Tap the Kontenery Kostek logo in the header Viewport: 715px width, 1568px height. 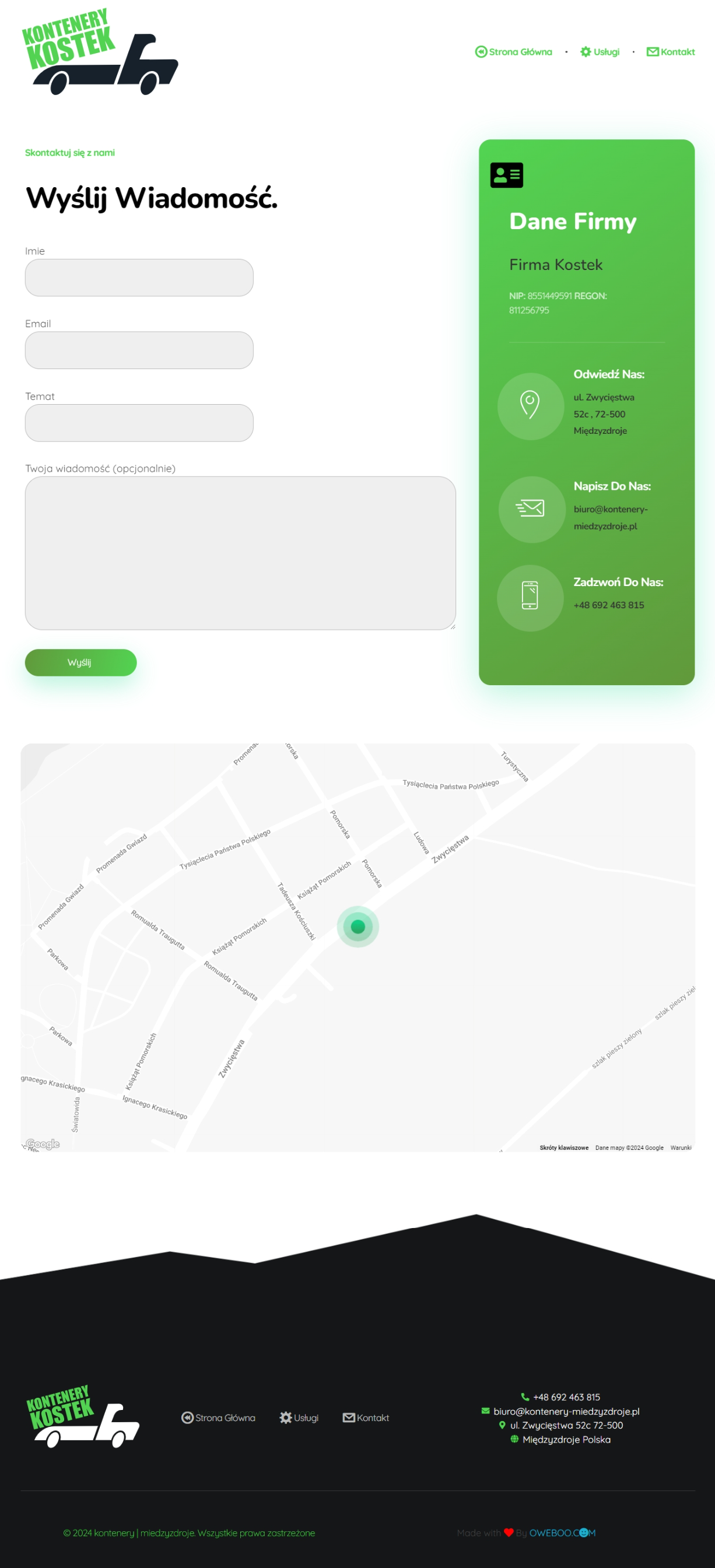pyautogui.click(x=100, y=52)
